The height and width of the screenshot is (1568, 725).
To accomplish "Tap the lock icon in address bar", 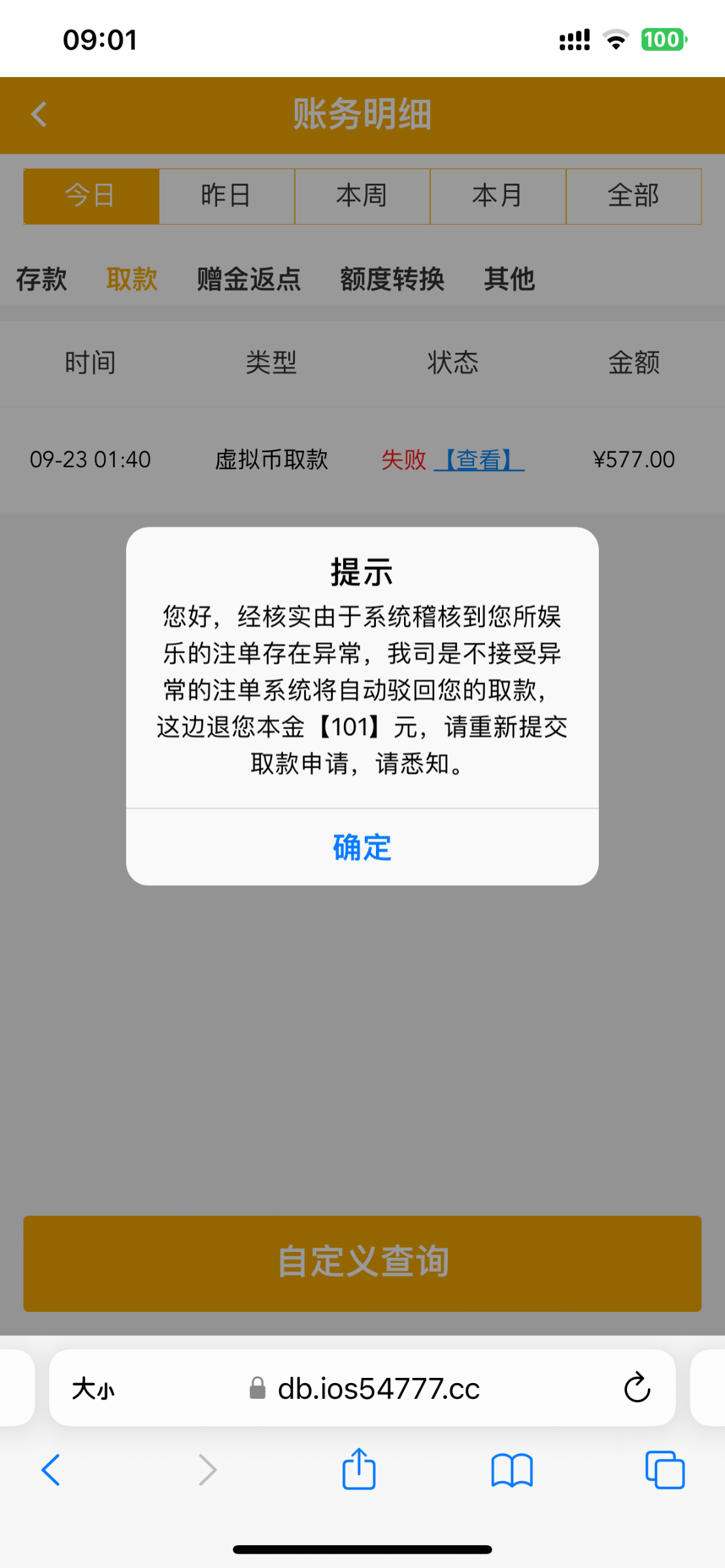I will 256,1388.
